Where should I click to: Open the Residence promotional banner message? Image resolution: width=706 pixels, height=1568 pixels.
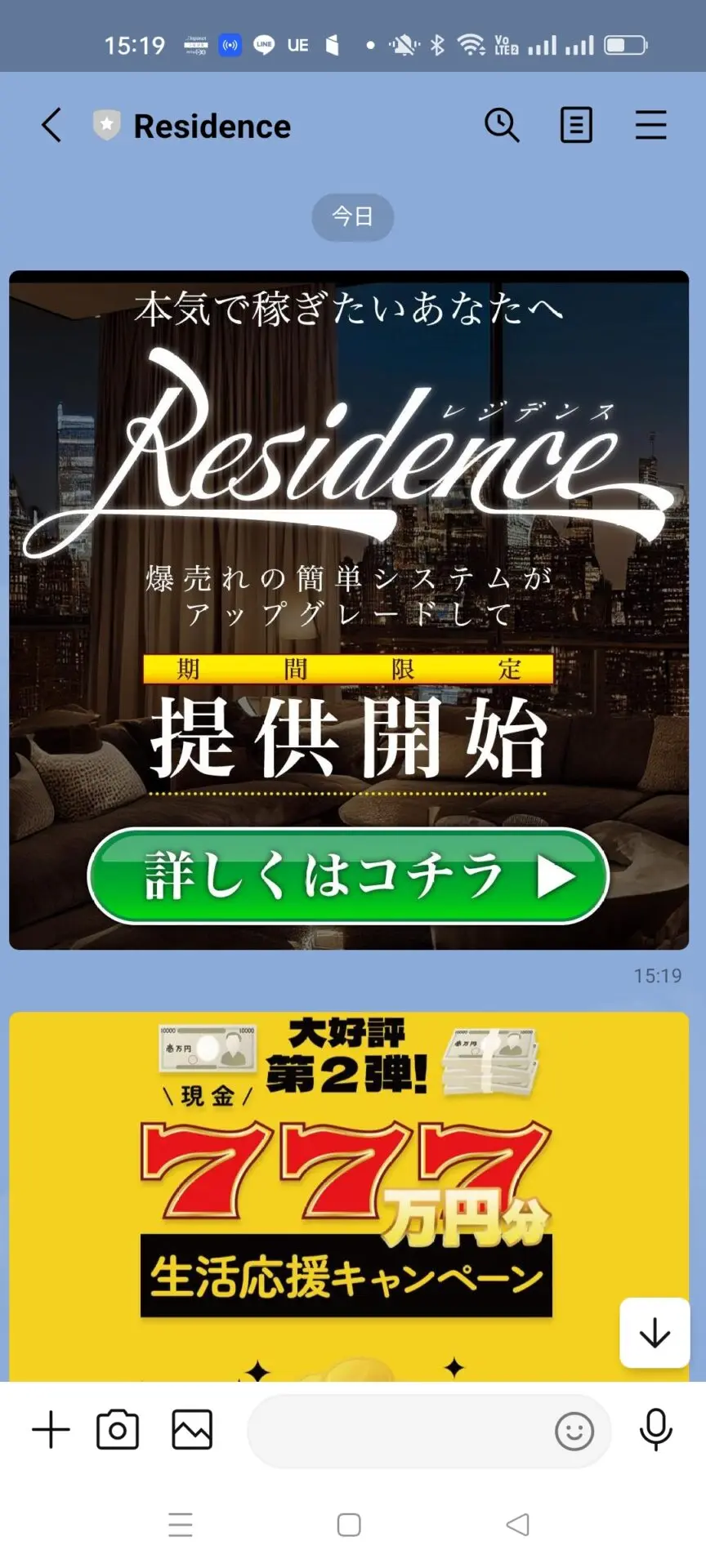click(x=349, y=609)
